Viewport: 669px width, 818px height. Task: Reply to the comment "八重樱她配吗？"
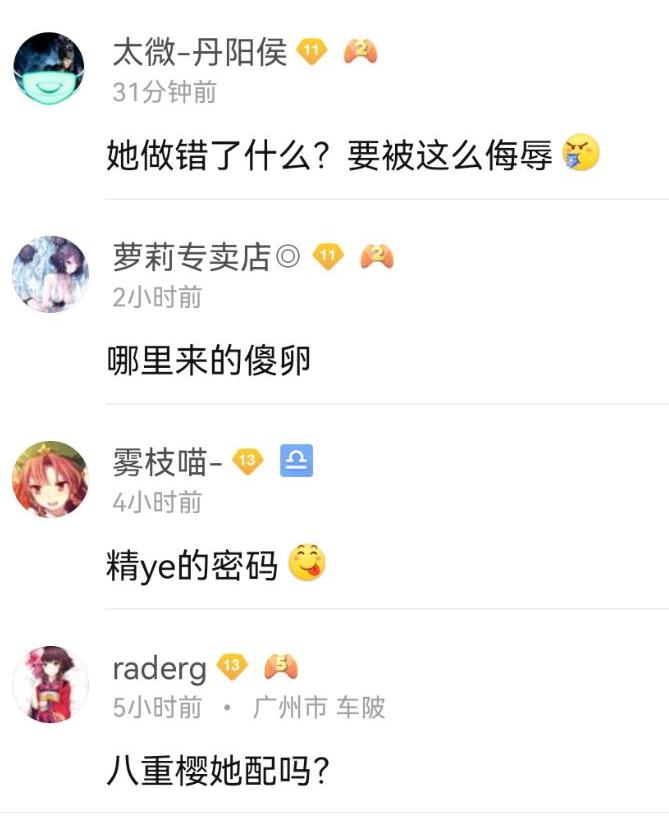218,771
